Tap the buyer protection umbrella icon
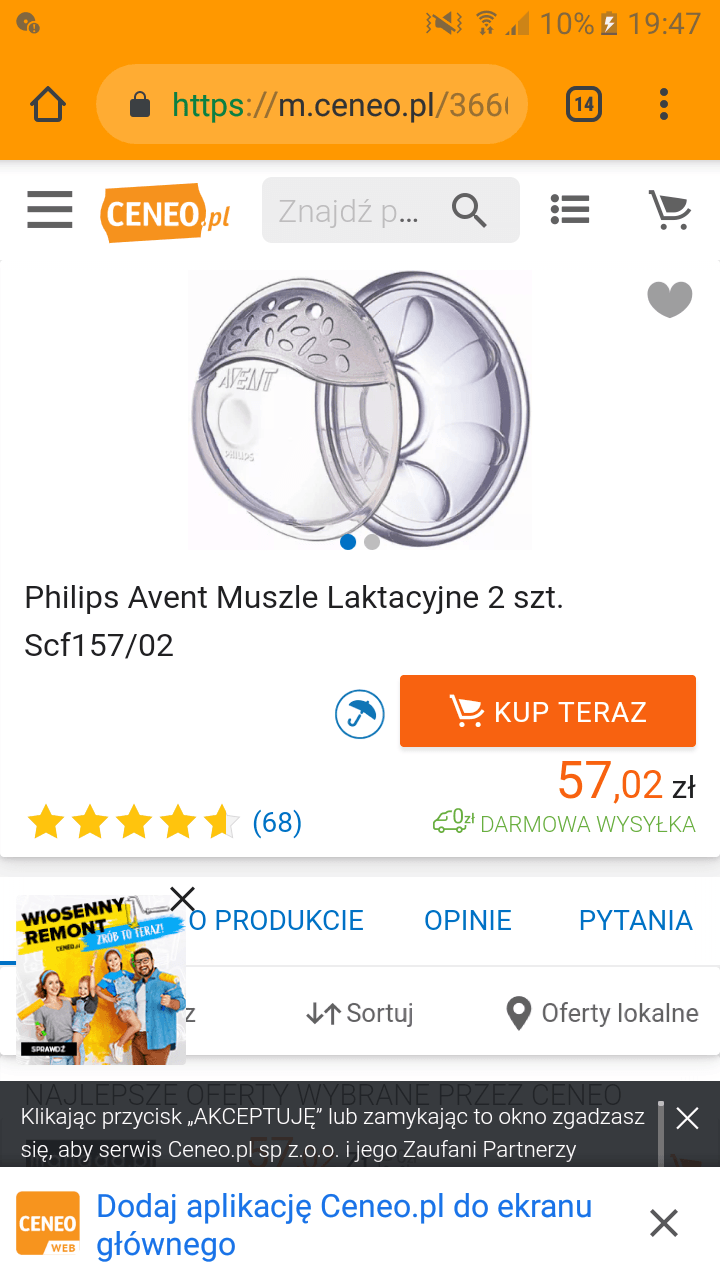Image resolution: width=720 pixels, height=1280 pixels. tap(360, 714)
